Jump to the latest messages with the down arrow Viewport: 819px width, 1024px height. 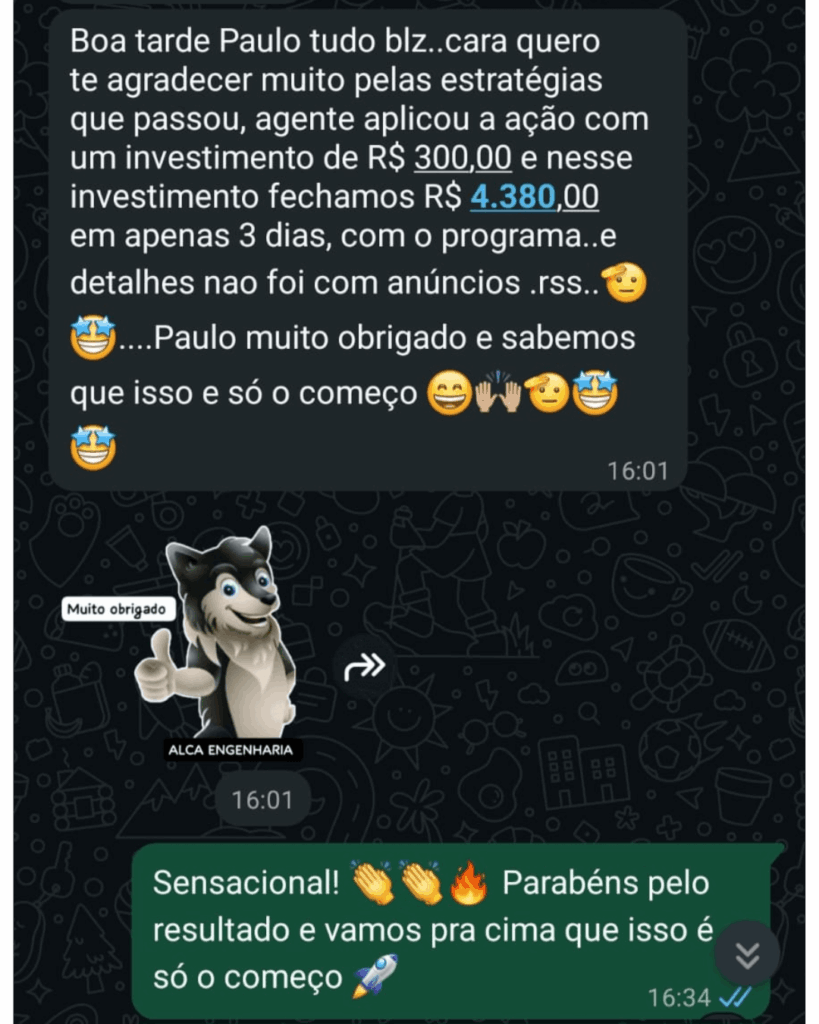coord(747,954)
